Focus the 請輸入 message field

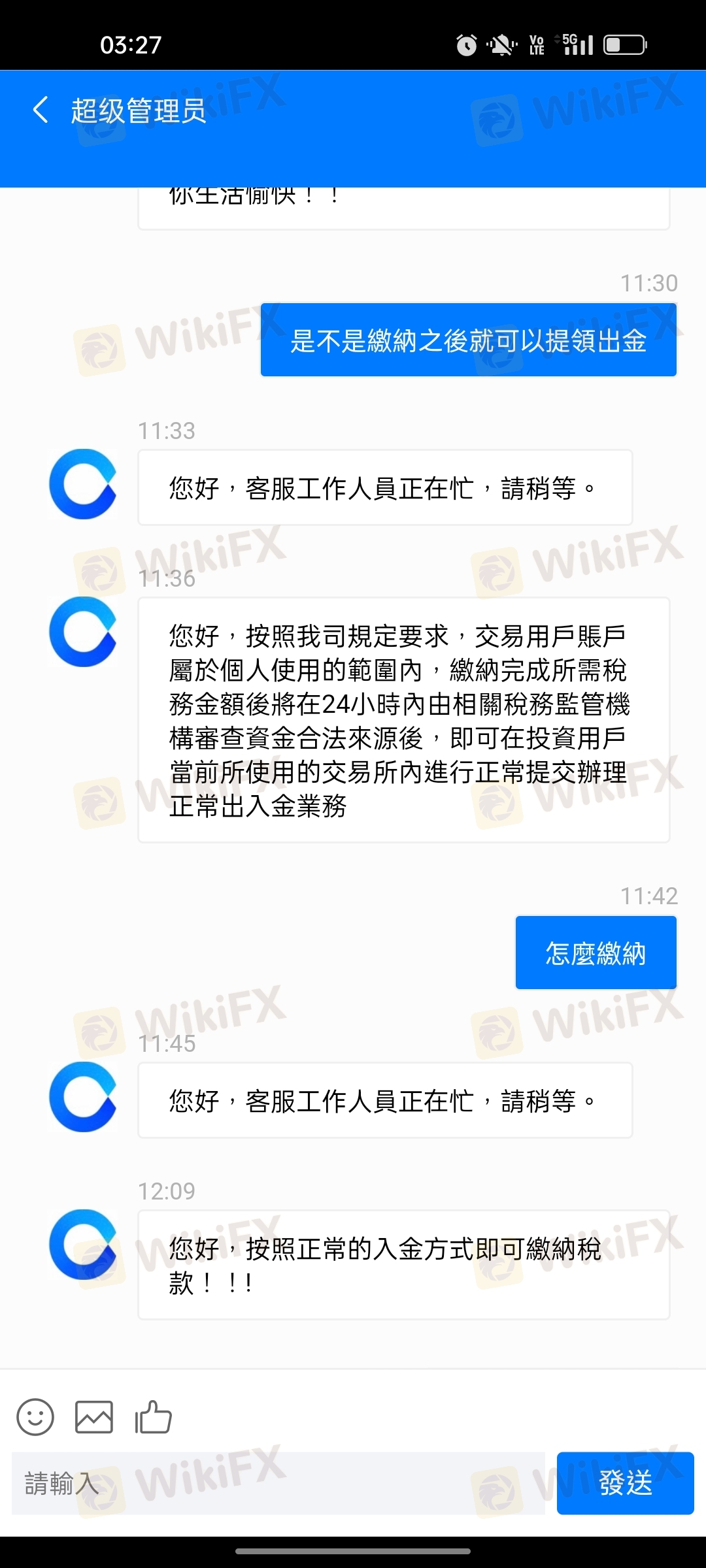278,1483
